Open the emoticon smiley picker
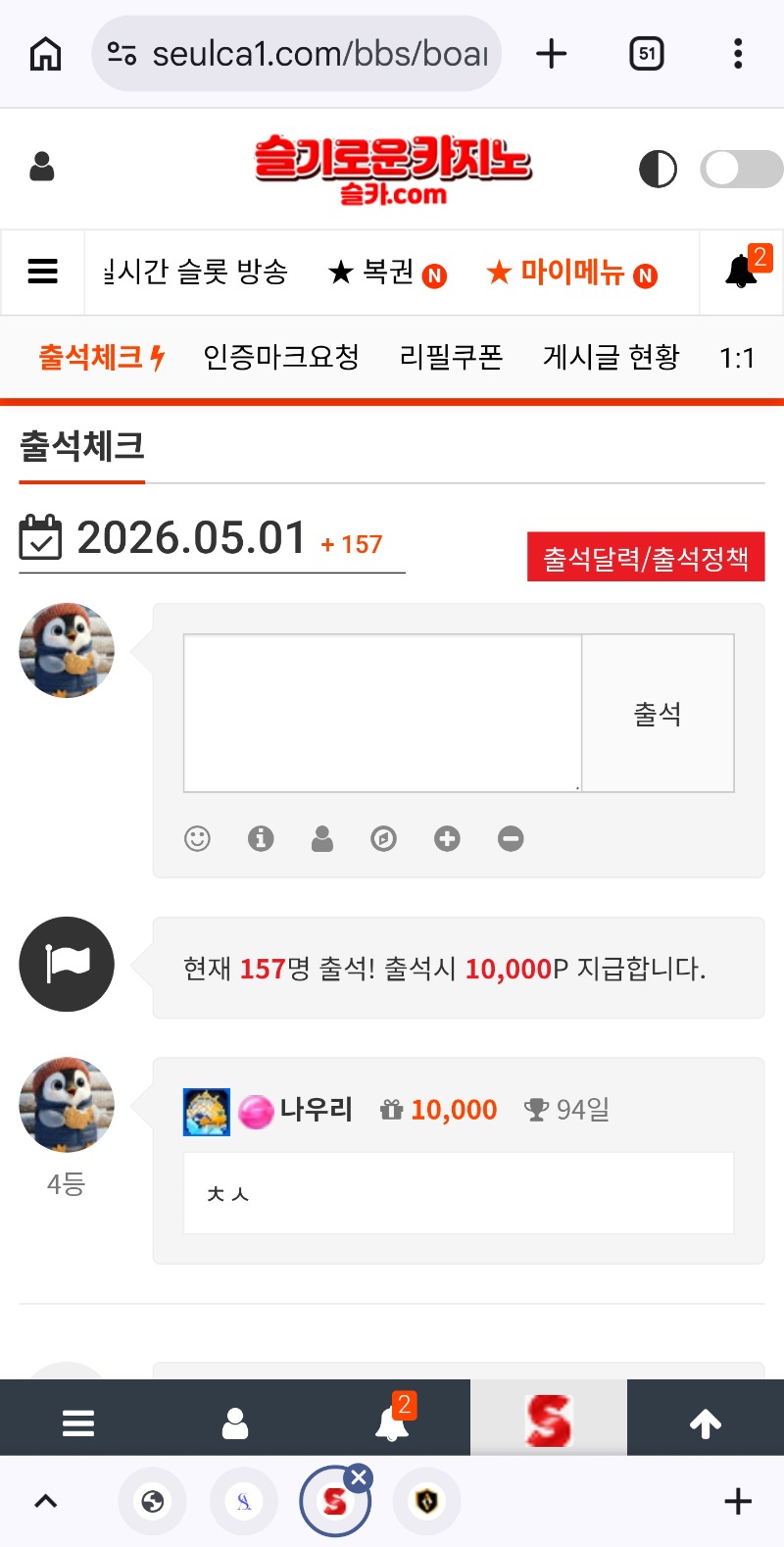This screenshot has width=784, height=1547. pyautogui.click(x=198, y=838)
